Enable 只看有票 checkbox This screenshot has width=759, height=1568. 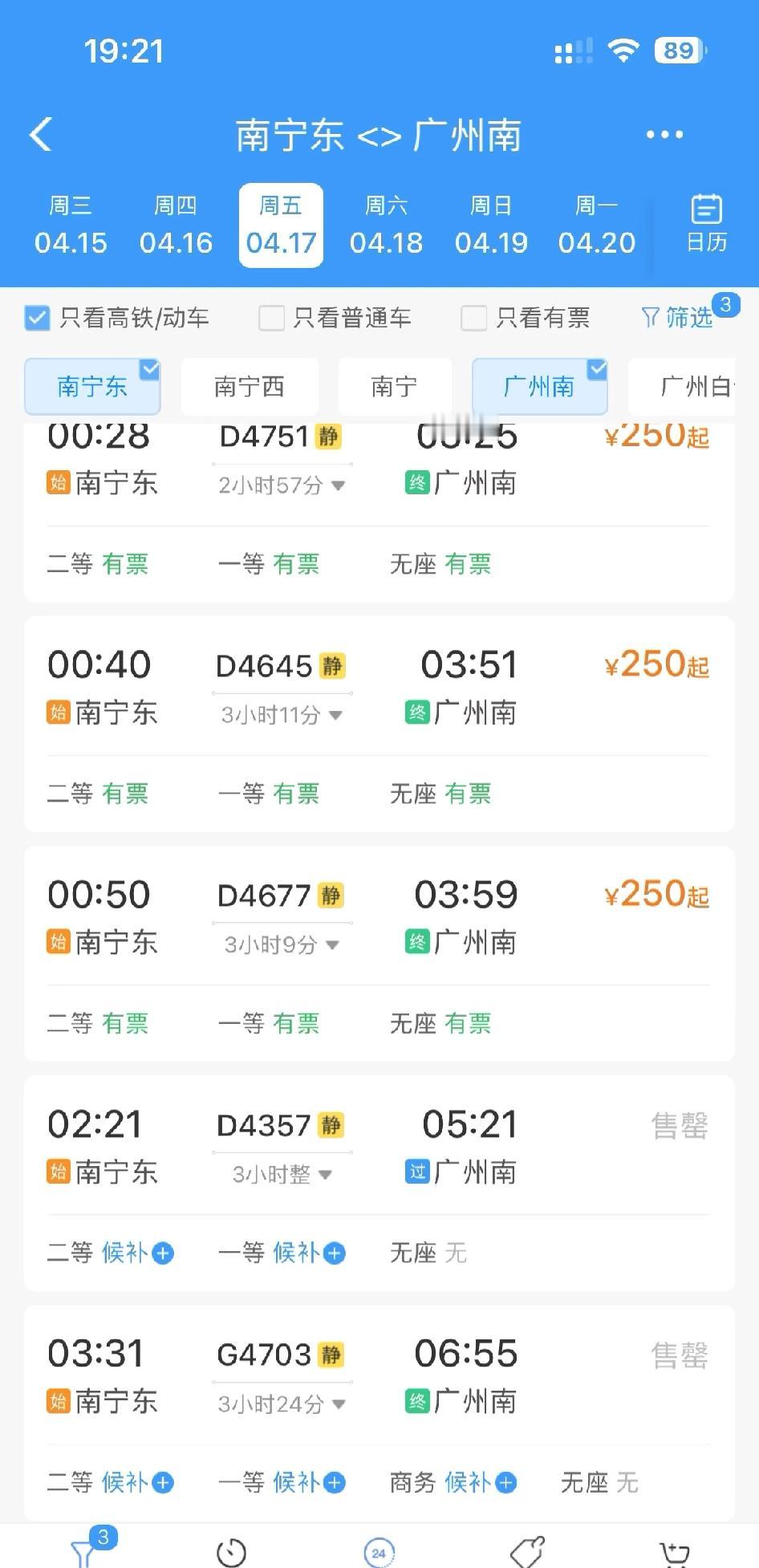474,319
